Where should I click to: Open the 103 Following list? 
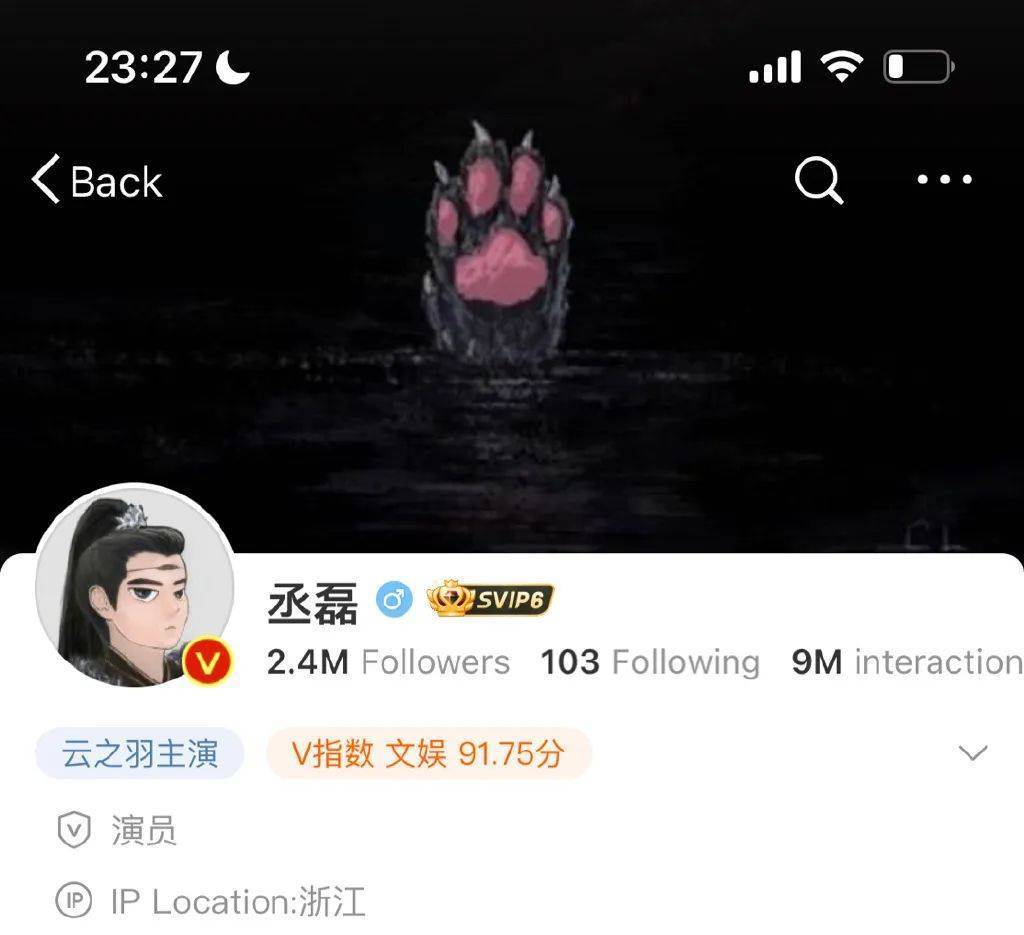pos(649,662)
